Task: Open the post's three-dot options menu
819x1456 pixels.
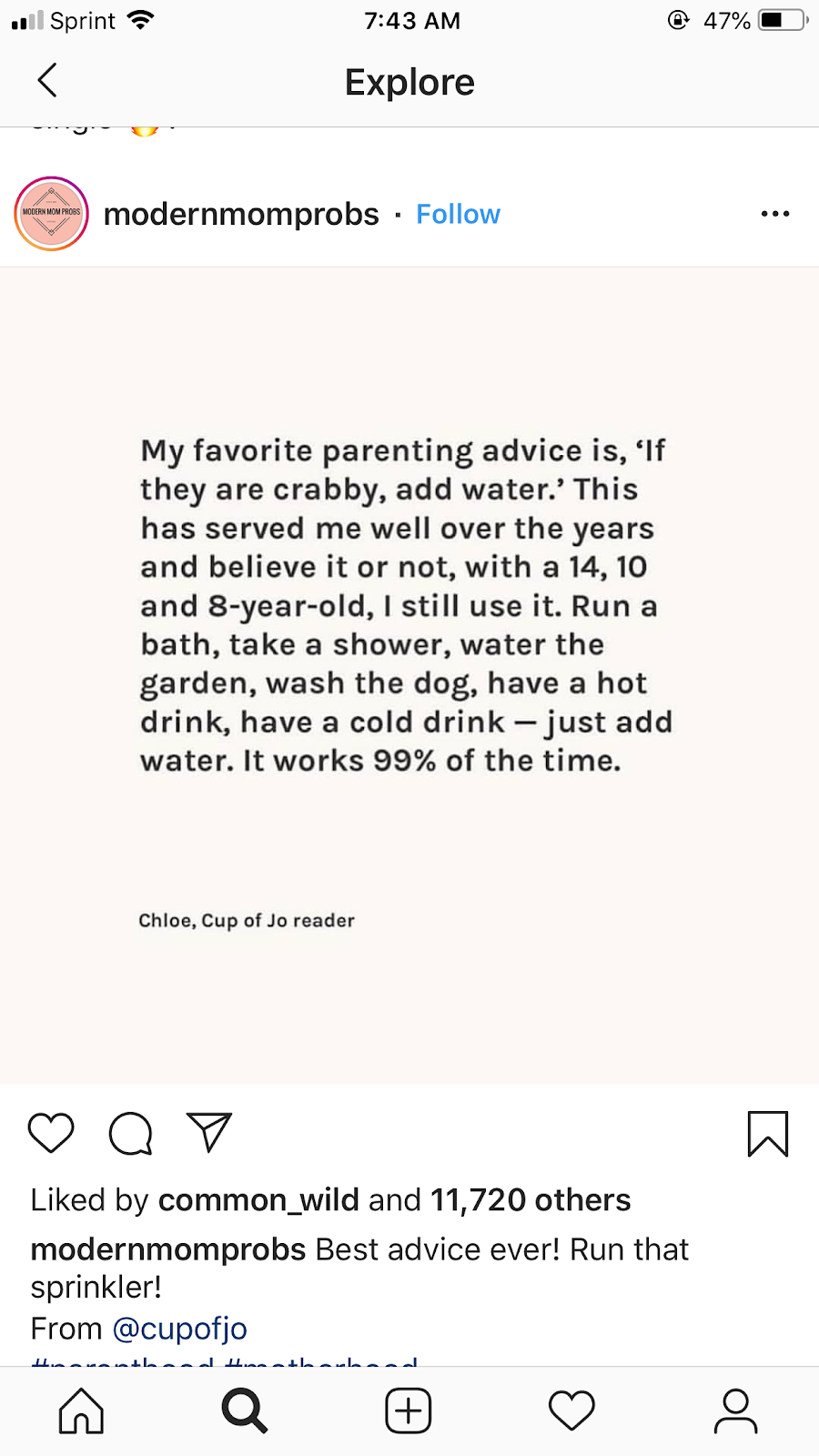Action: [774, 214]
